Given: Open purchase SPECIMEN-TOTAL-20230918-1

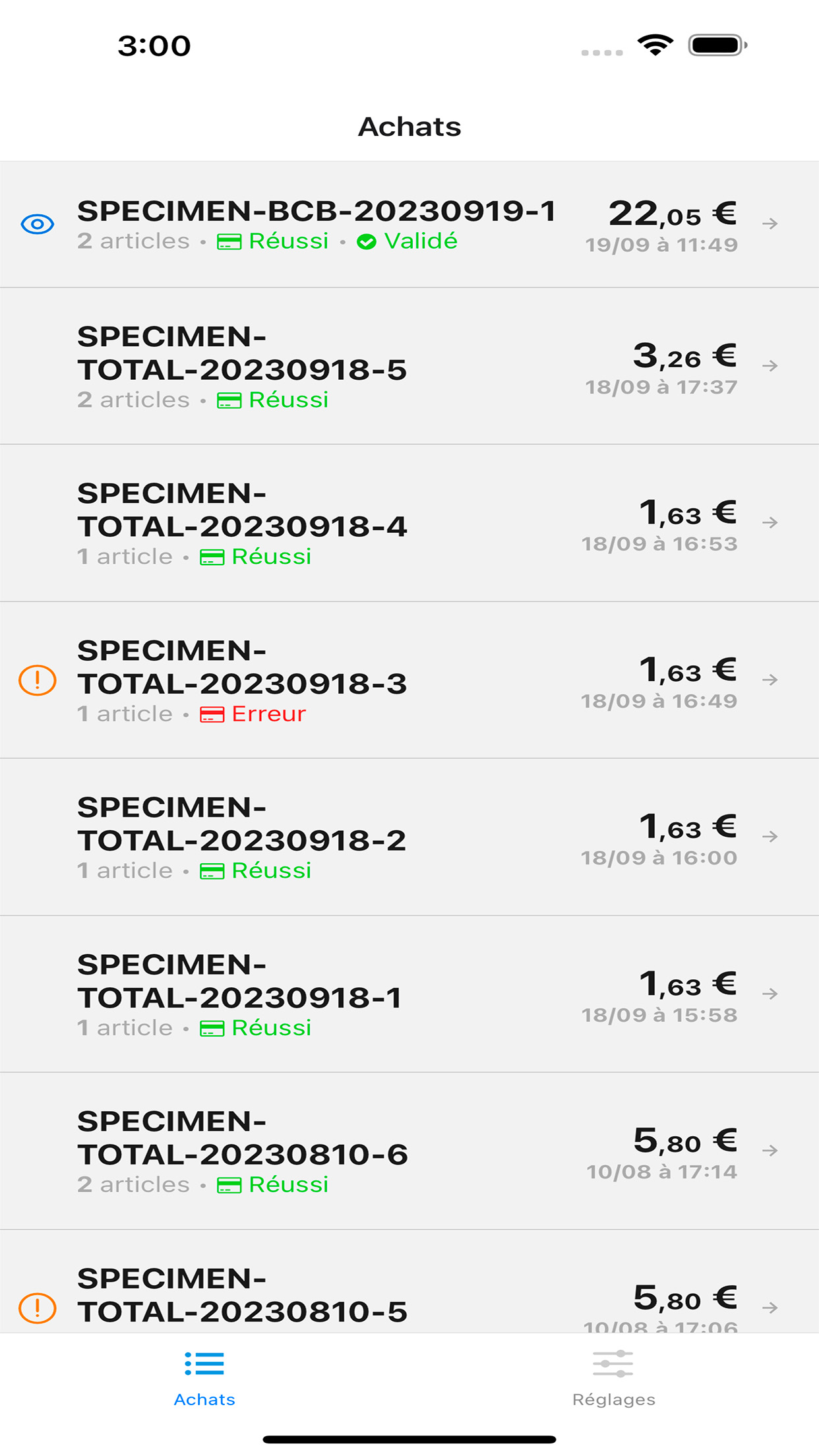Looking at the screenshot, I should 409,994.
